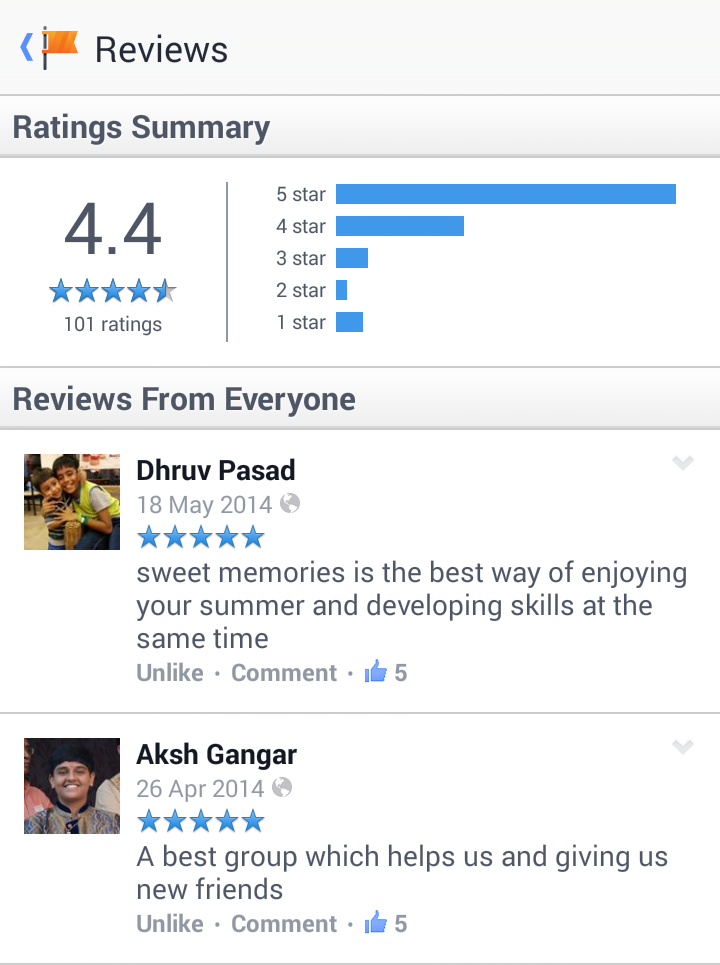View the likes count on Dhruv Pasad's review
The width and height of the screenshot is (720, 965).
coord(387,673)
